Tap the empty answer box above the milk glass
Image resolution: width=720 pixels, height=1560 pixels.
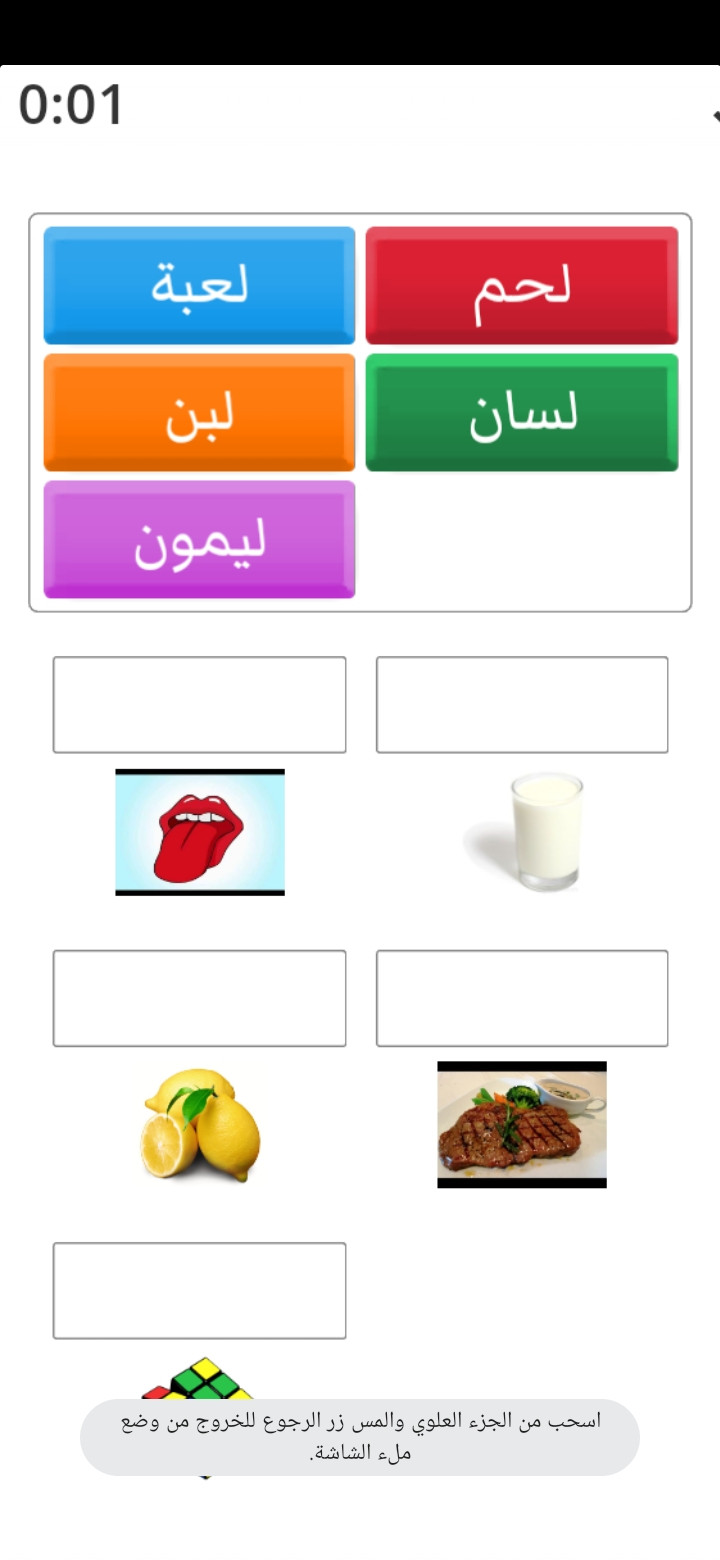521,704
